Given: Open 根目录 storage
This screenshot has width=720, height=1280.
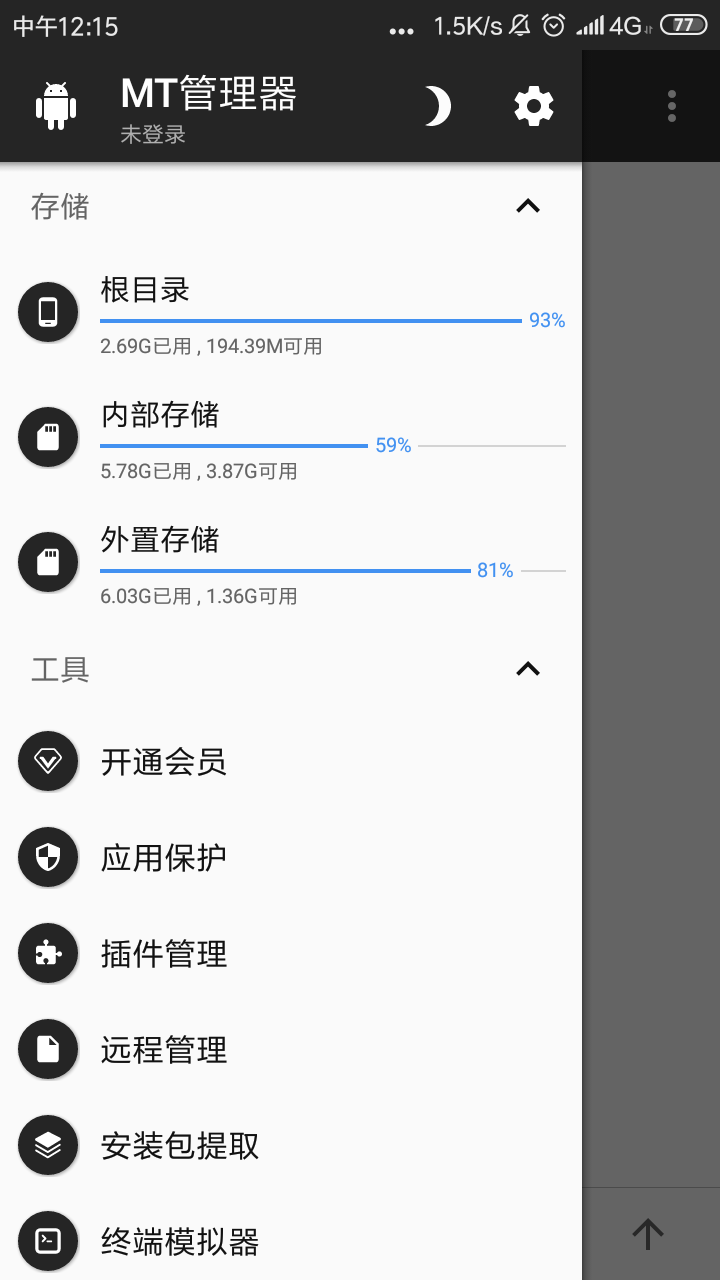Looking at the screenshot, I should (290, 314).
